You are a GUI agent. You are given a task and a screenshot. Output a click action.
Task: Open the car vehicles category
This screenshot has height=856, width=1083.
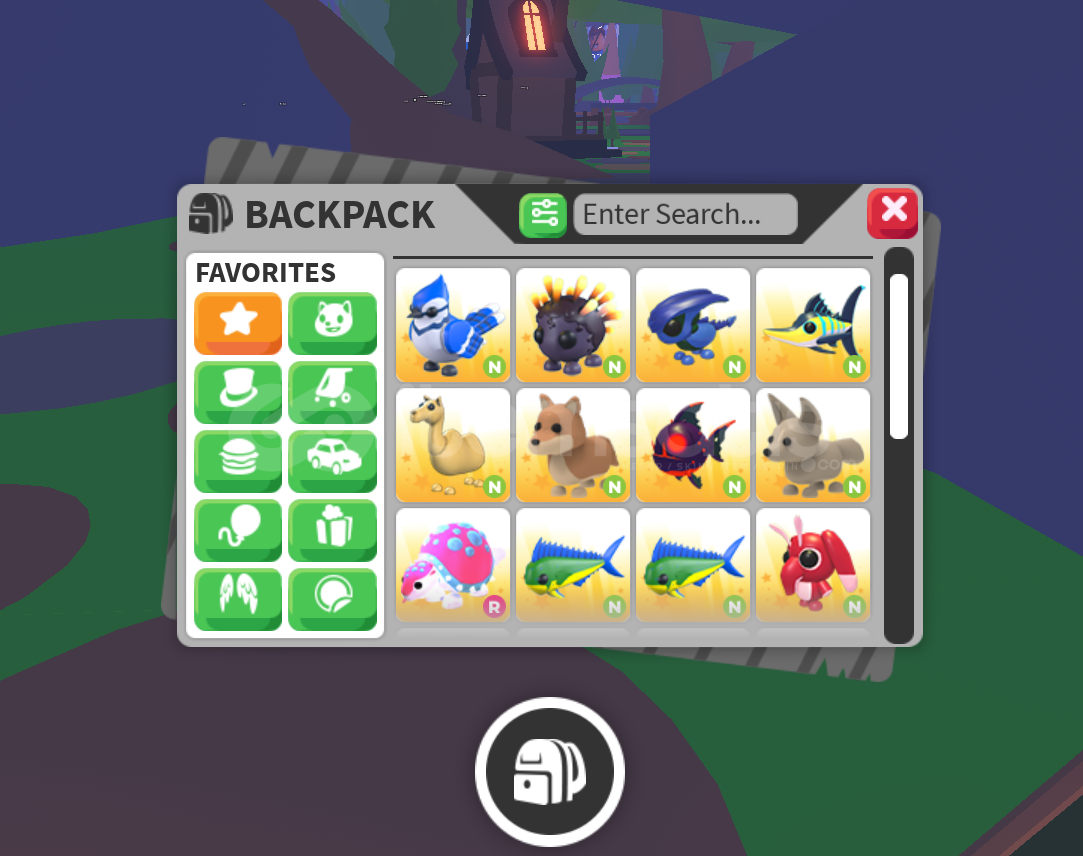(x=332, y=460)
